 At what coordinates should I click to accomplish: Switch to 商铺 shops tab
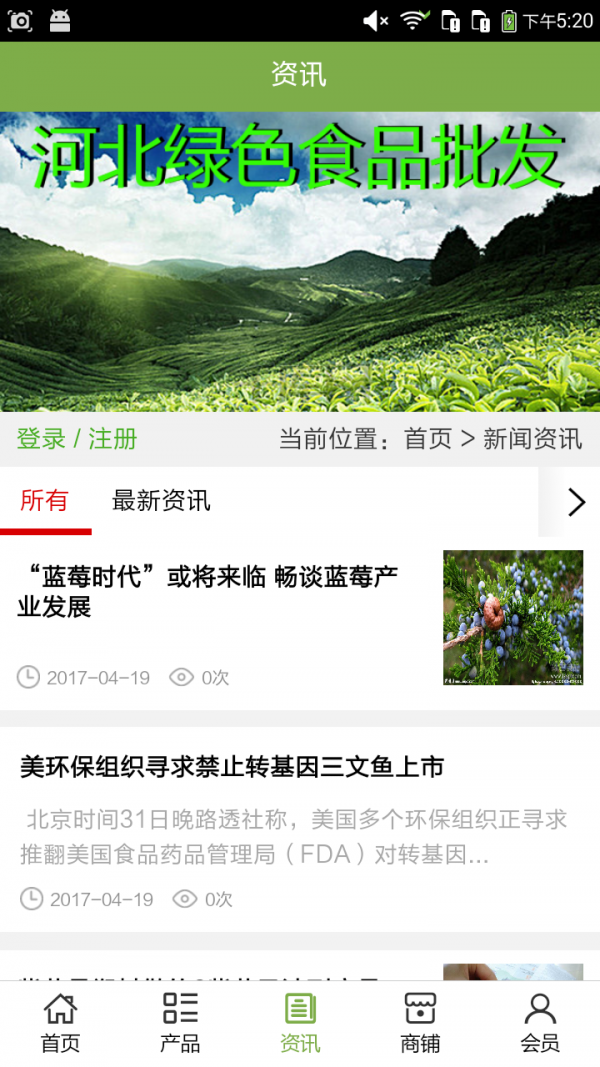pyautogui.click(x=420, y=1023)
